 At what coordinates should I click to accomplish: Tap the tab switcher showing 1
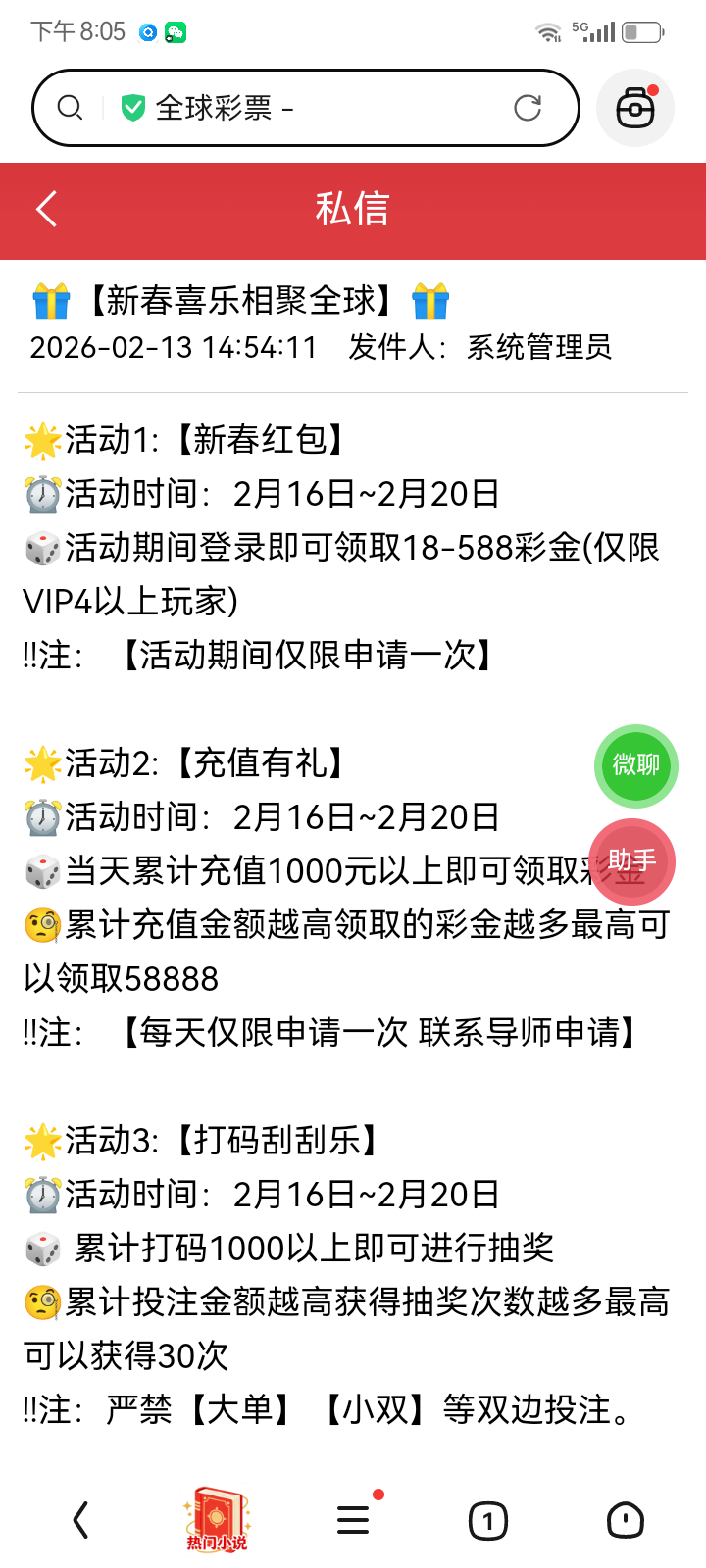487,1519
